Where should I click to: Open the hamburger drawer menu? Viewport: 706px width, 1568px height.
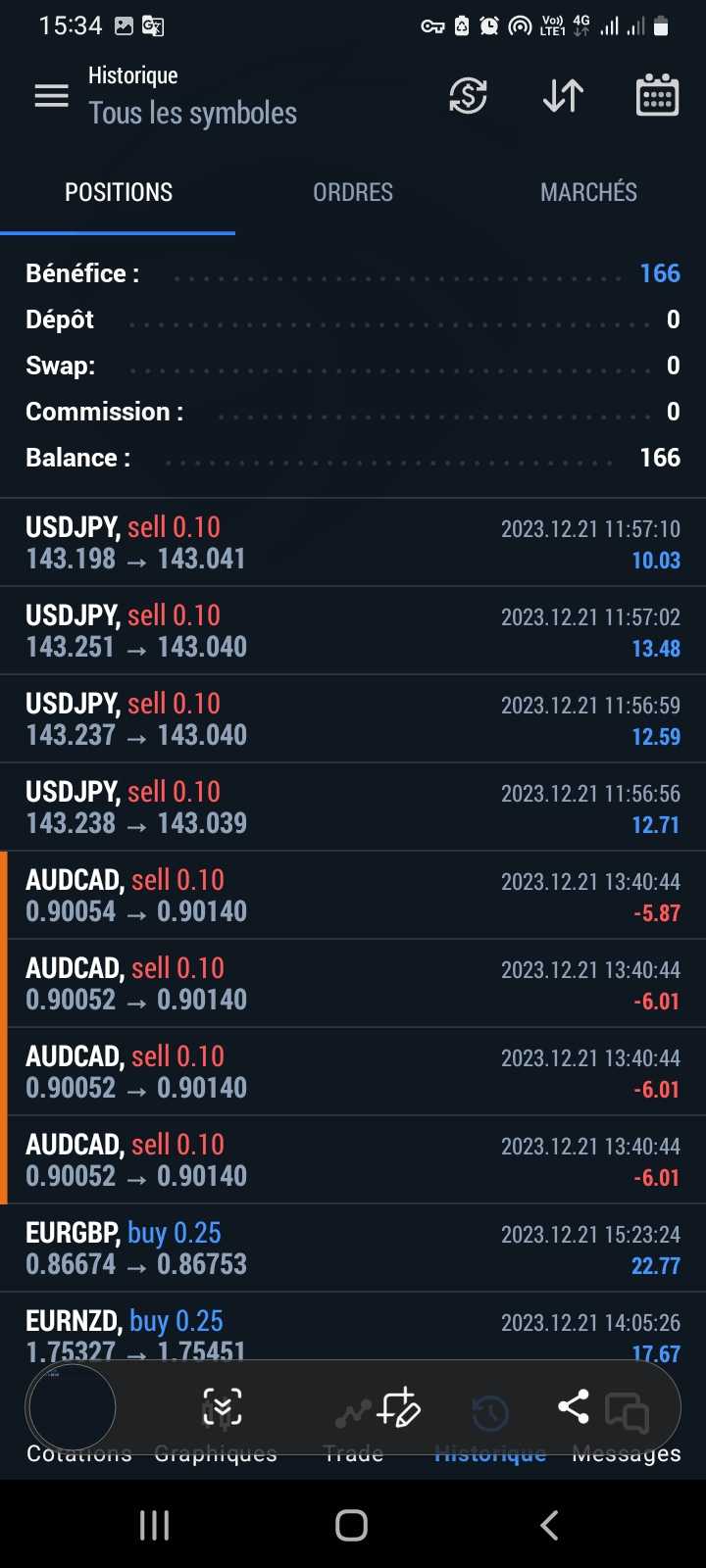coord(51,96)
